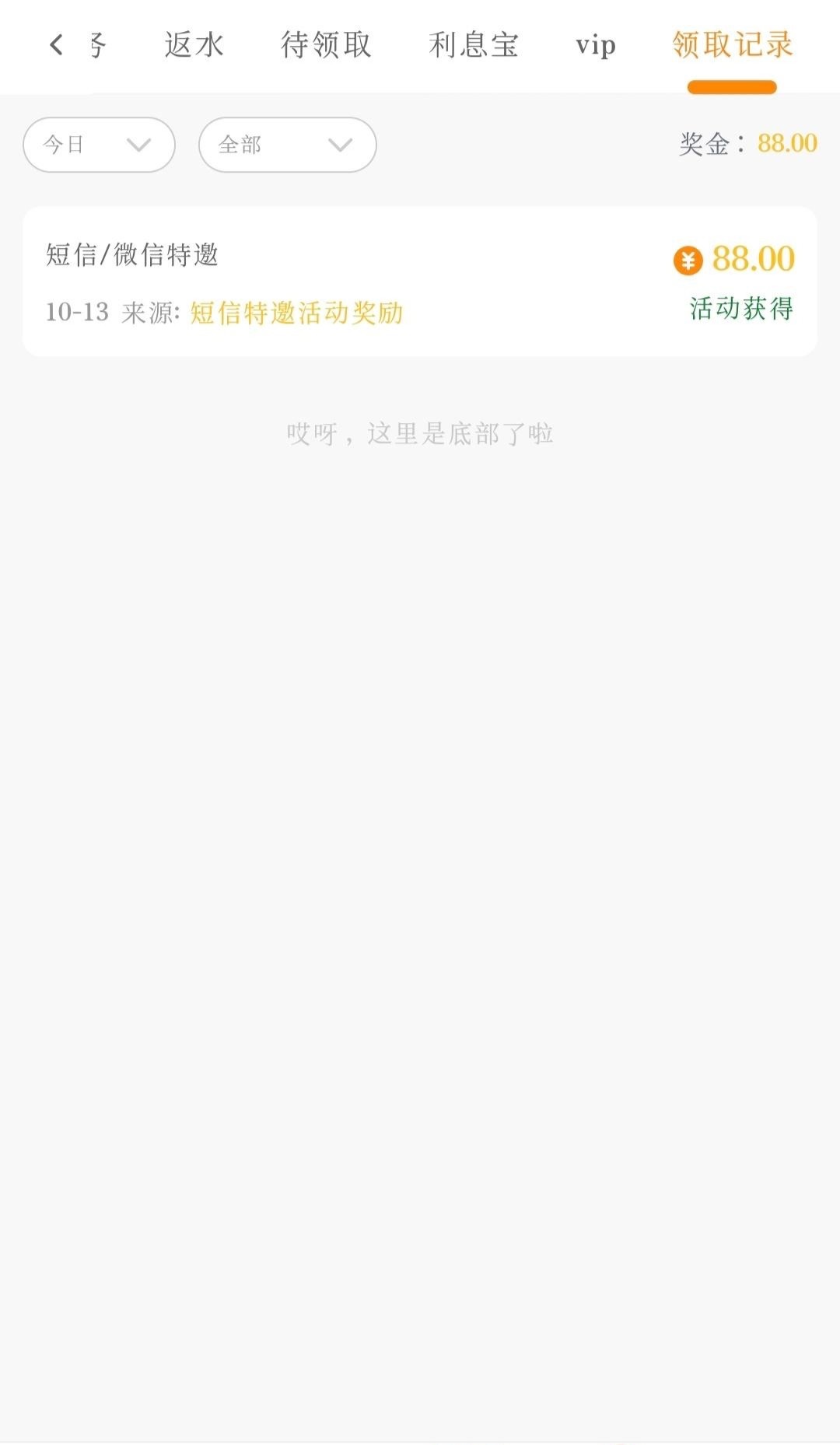Image resolution: width=840 pixels, height=1445 pixels.
Task: Expand the 全部 type filter dropdown
Action: coord(287,145)
